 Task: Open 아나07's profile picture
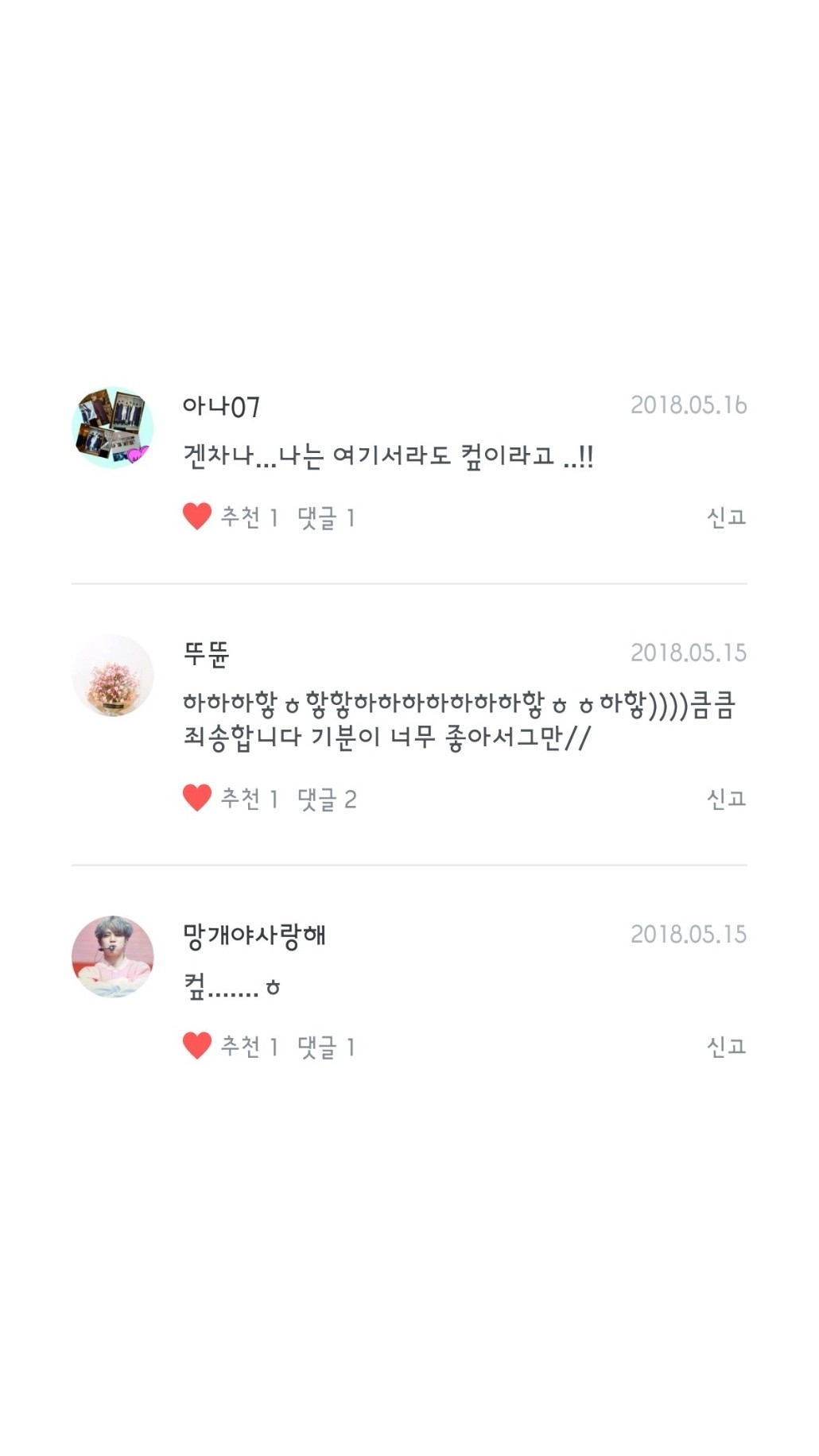point(113,428)
